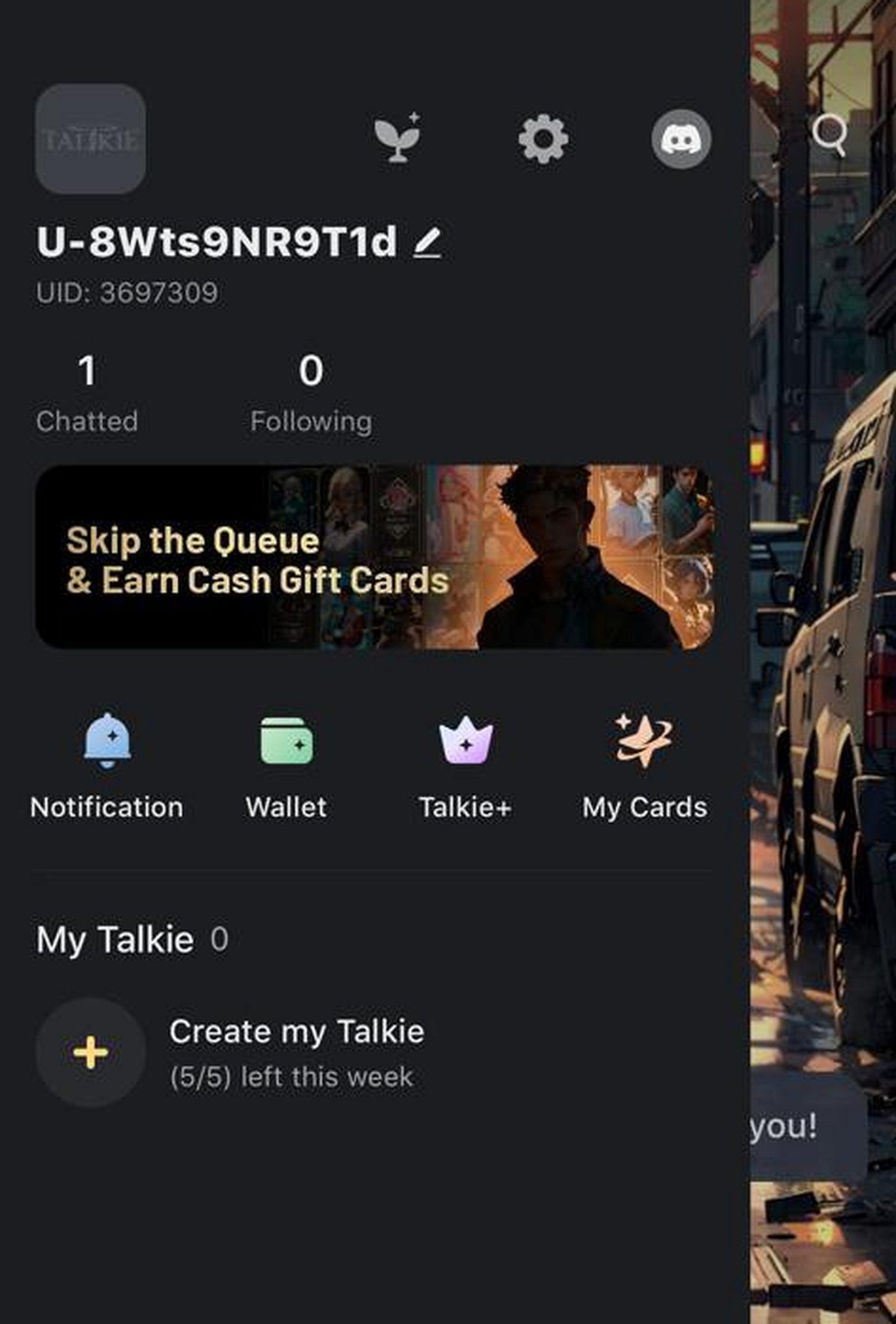Open the sprout icon at top
The image size is (896, 1324).
pyautogui.click(x=398, y=138)
